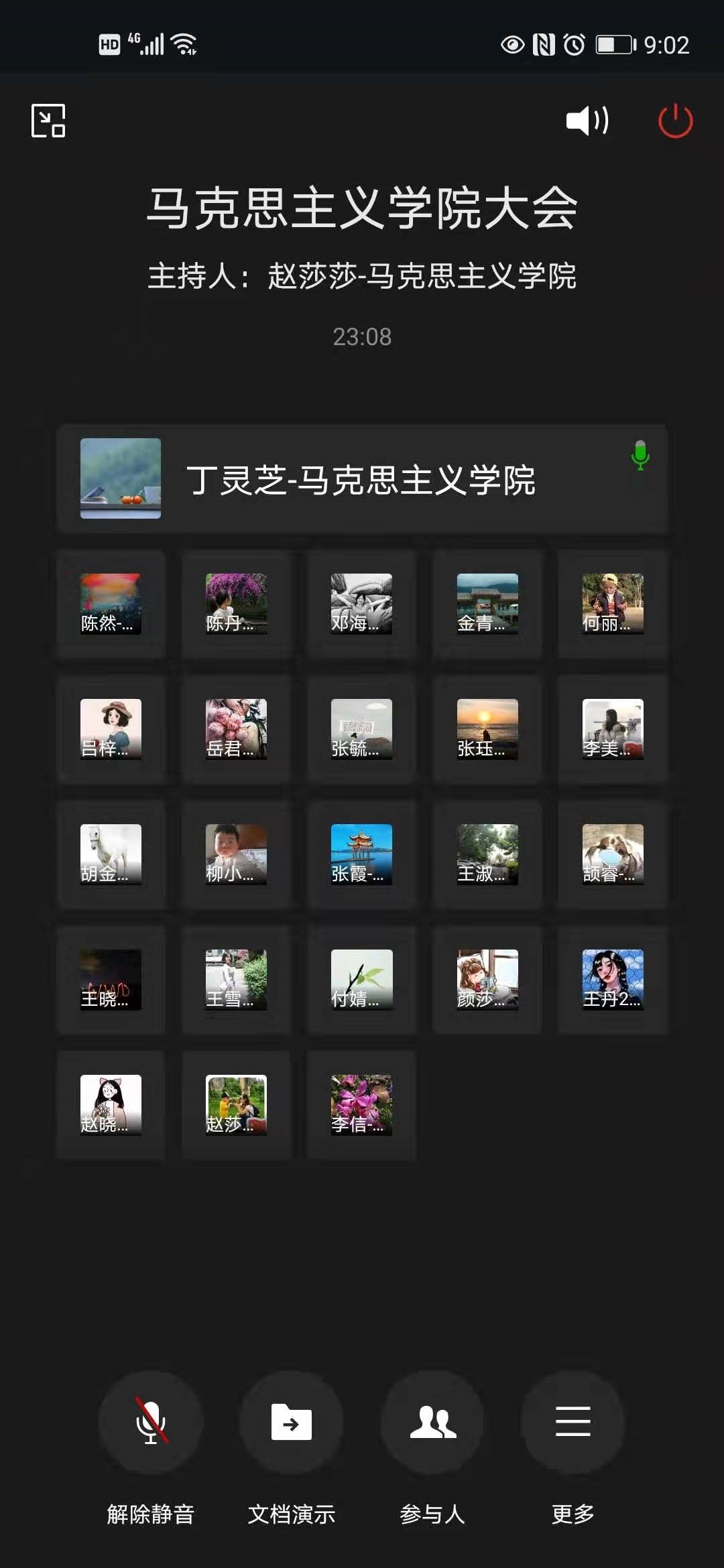The image size is (724, 1568).
Task: Open the 更多 menu
Action: click(573, 1422)
